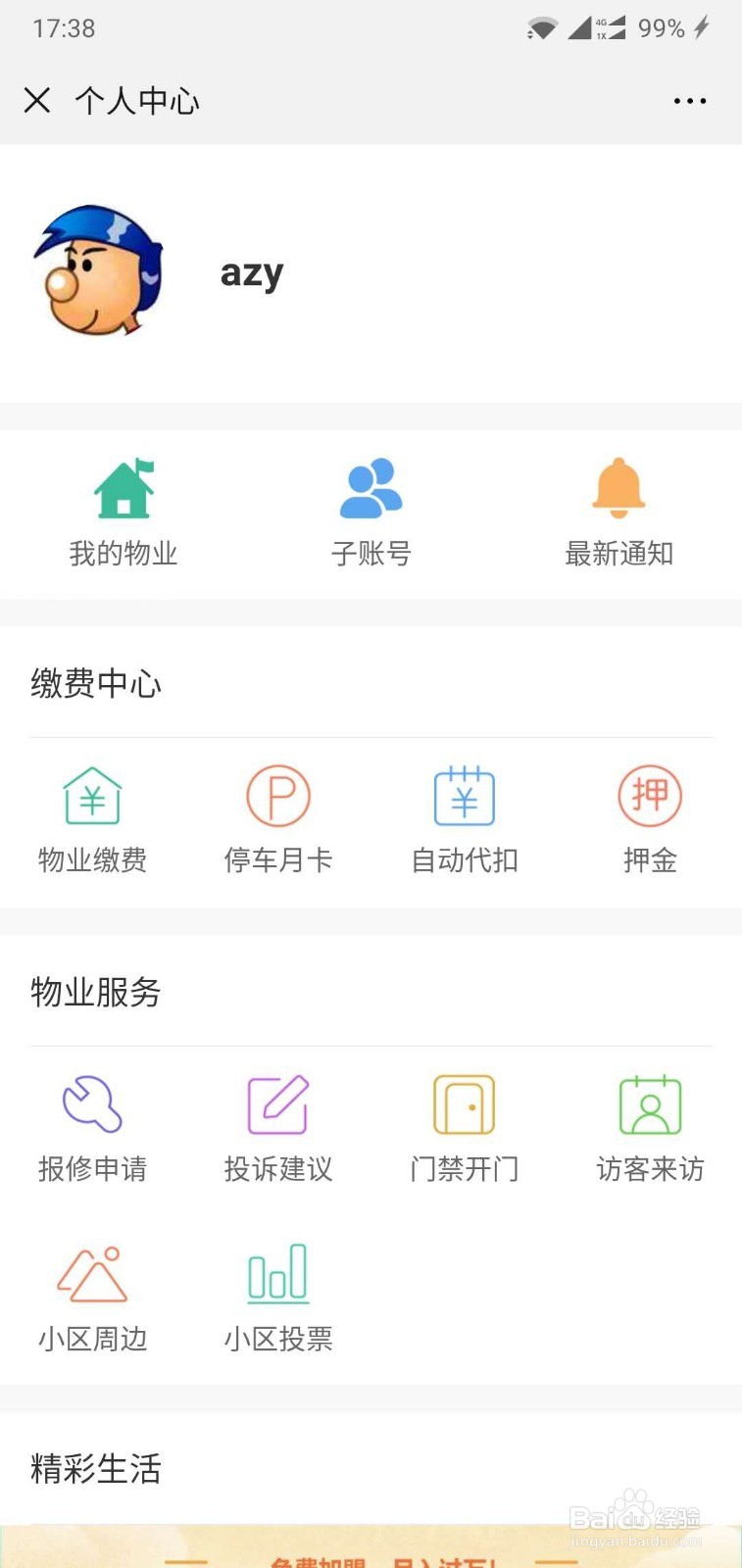Start a 报修申请

point(92,1129)
